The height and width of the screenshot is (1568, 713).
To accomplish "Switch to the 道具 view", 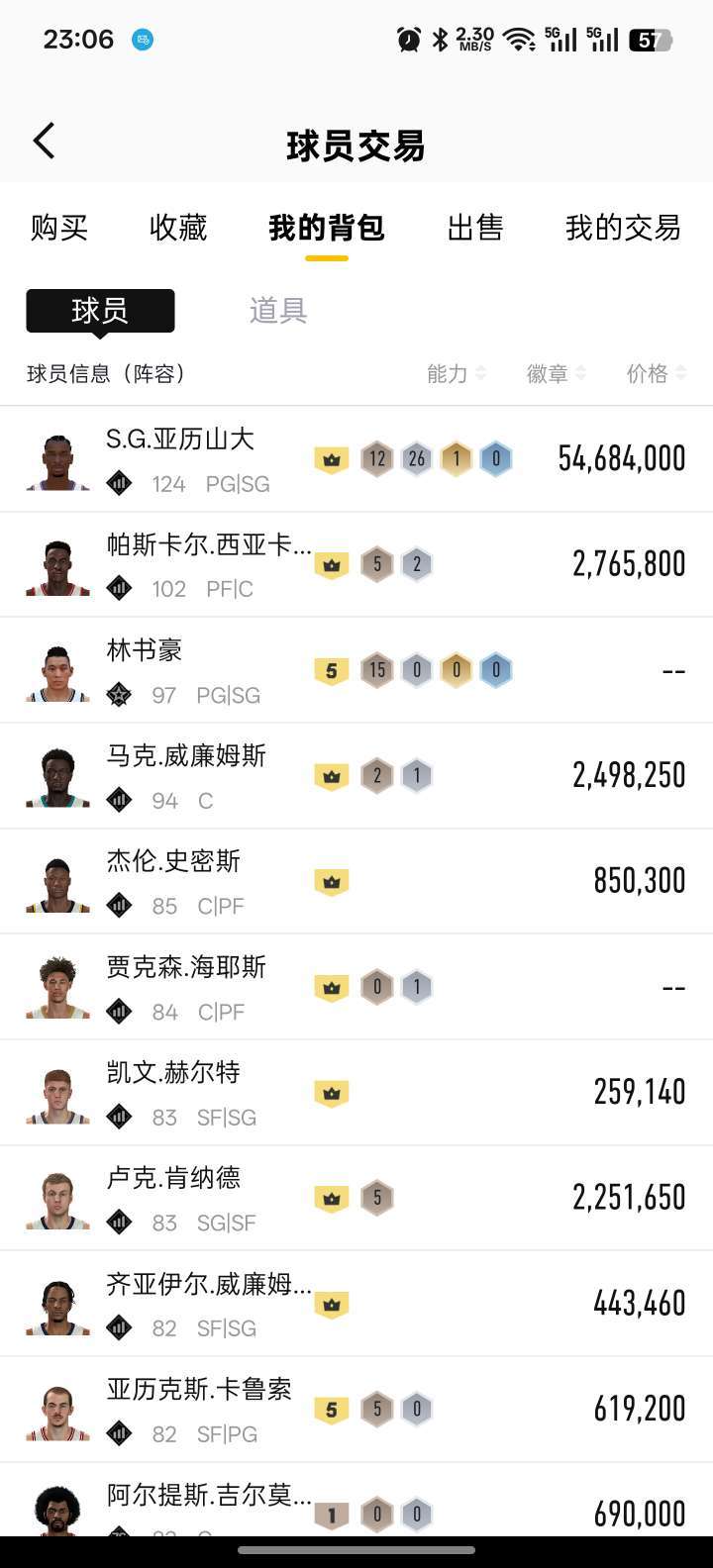I will 277,311.
